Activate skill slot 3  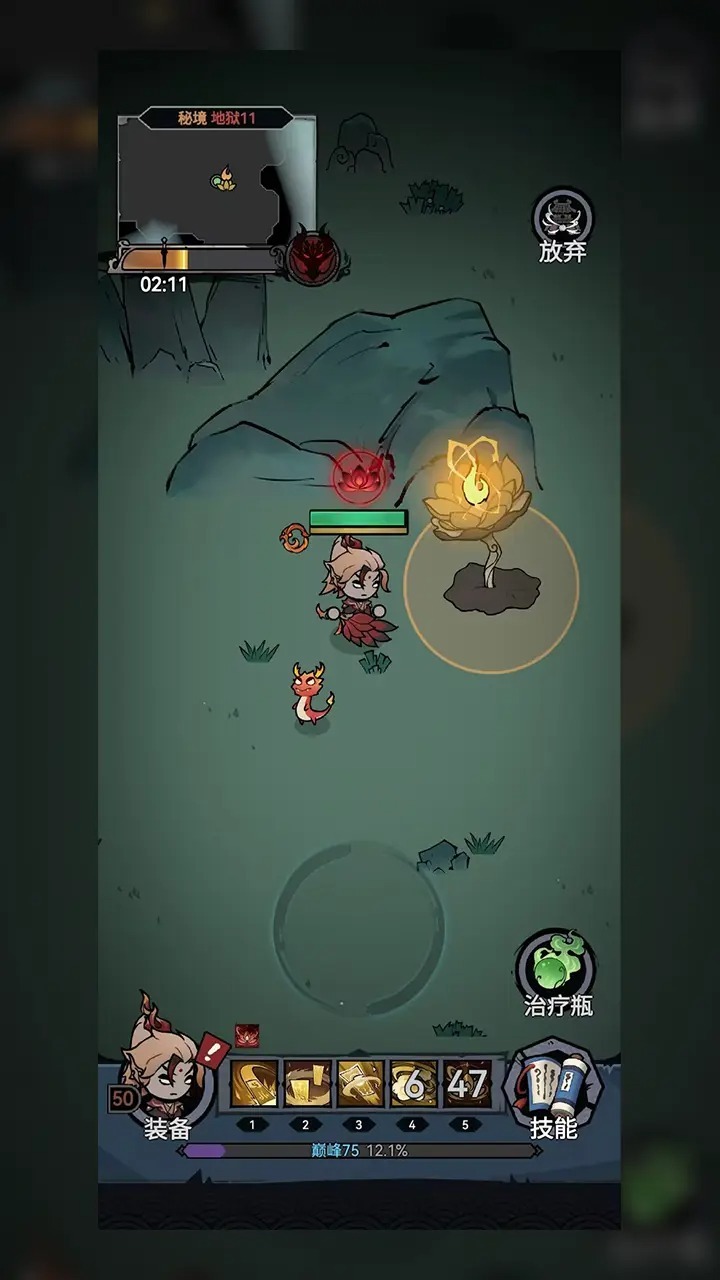point(360,1085)
